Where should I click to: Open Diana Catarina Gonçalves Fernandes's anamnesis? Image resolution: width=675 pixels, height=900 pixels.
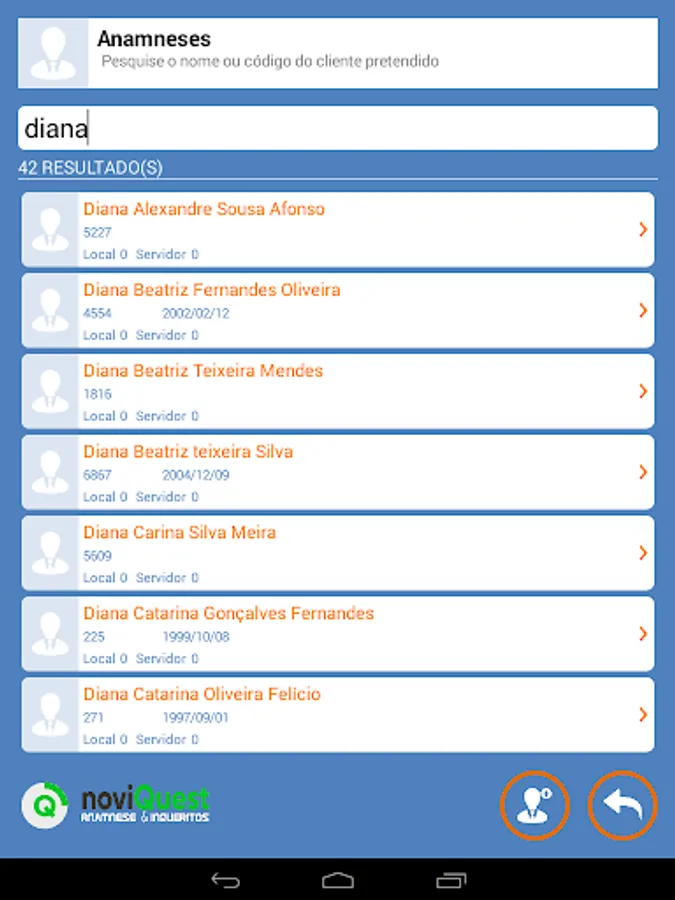[338, 634]
